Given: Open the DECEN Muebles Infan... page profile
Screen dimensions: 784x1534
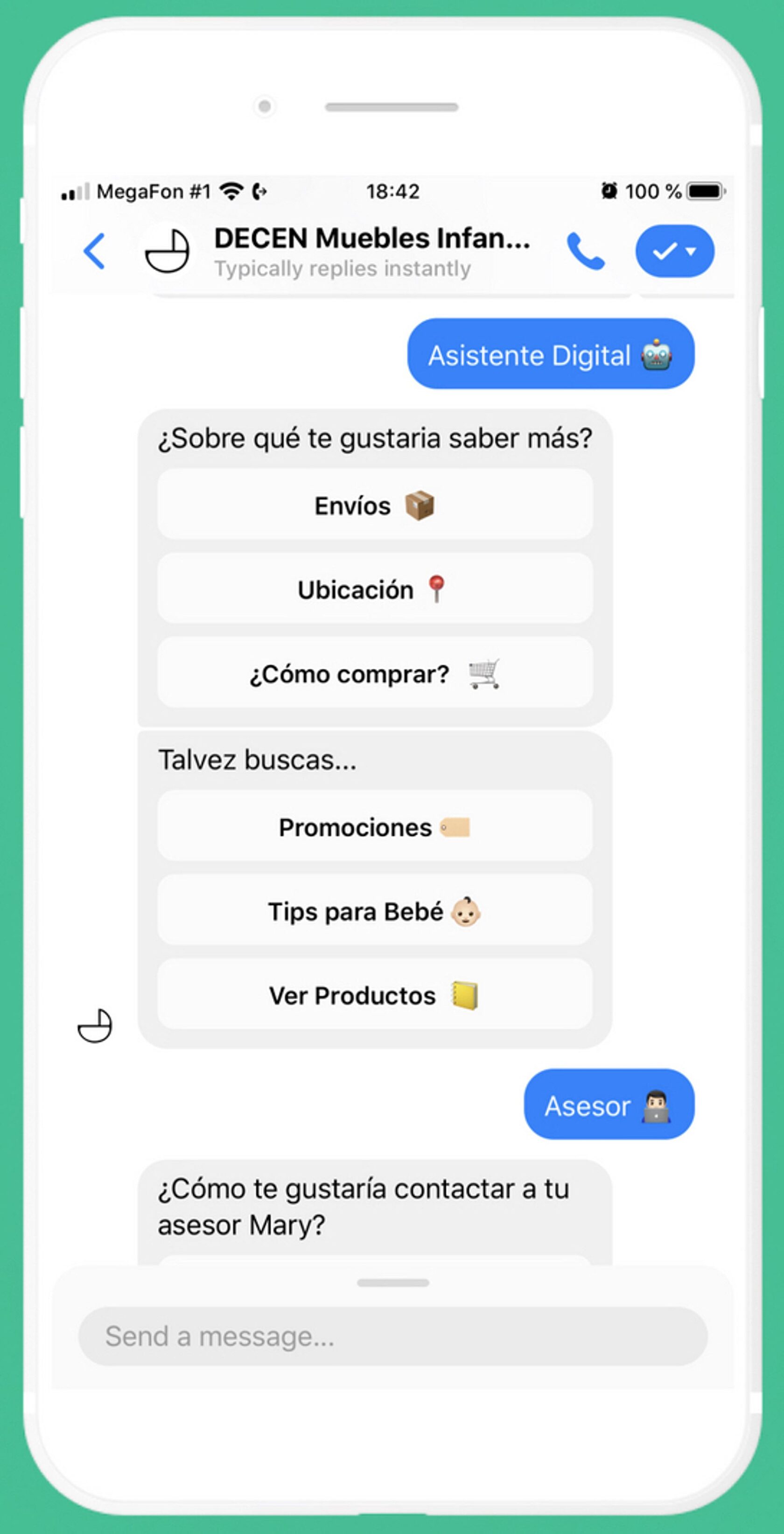Looking at the screenshot, I should pyautogui.click(x=371, y=238).
